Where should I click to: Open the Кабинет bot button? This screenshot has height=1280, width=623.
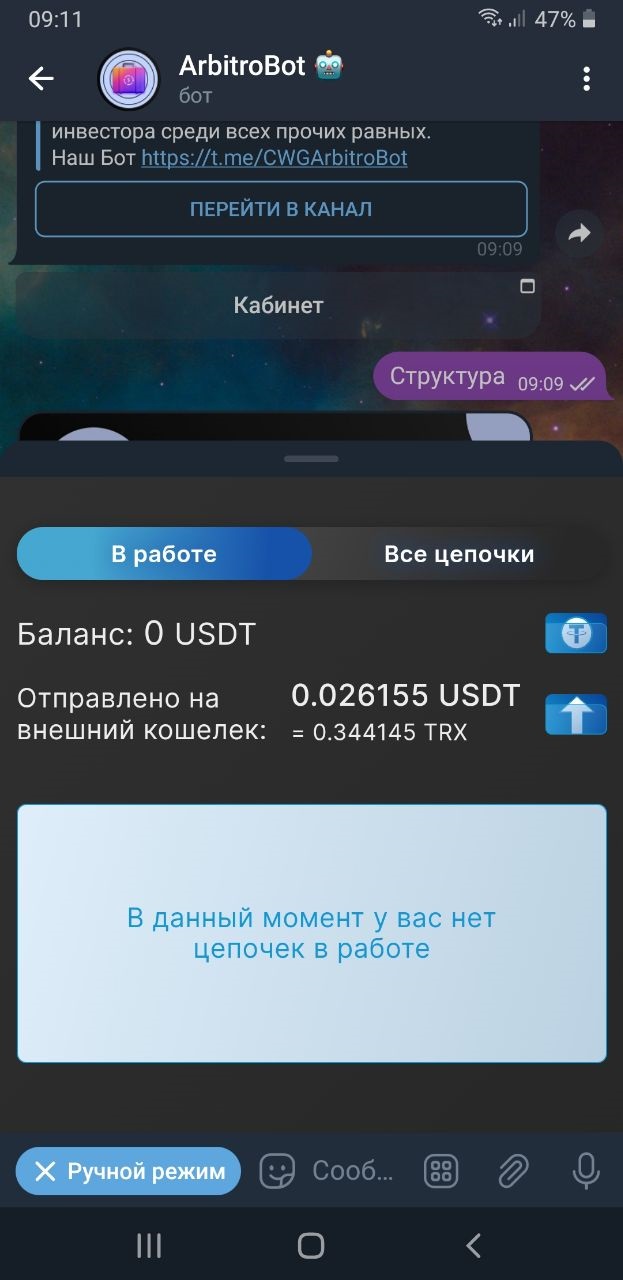click(278, 305)
